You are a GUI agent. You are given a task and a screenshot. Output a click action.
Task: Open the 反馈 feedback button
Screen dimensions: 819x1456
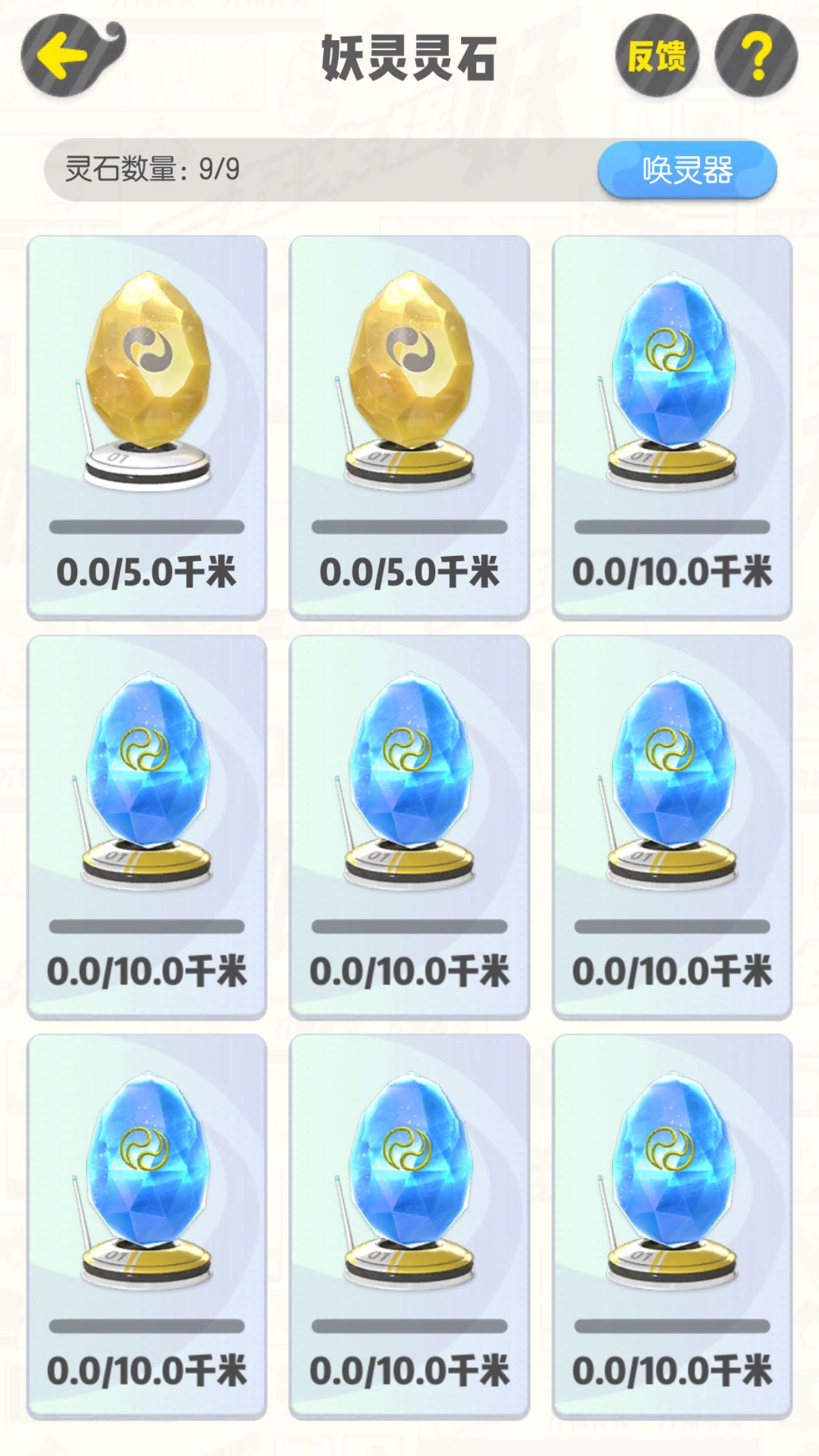656,56
